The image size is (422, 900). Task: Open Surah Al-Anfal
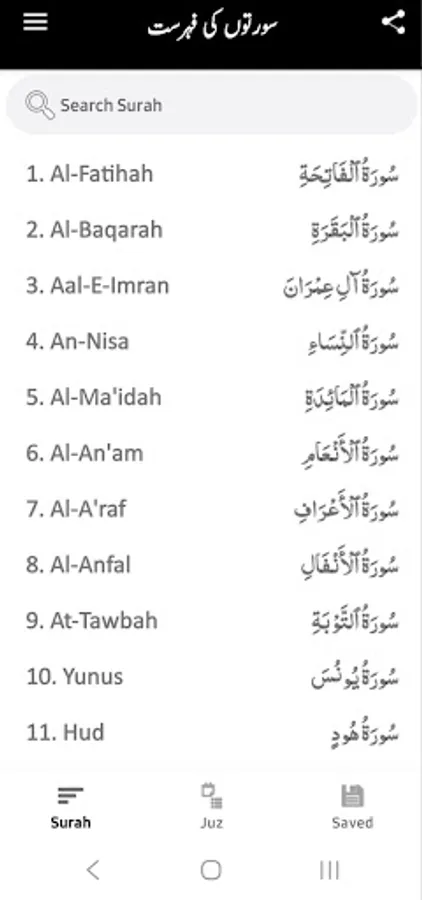pyautogui.click(x=211, y=565)
